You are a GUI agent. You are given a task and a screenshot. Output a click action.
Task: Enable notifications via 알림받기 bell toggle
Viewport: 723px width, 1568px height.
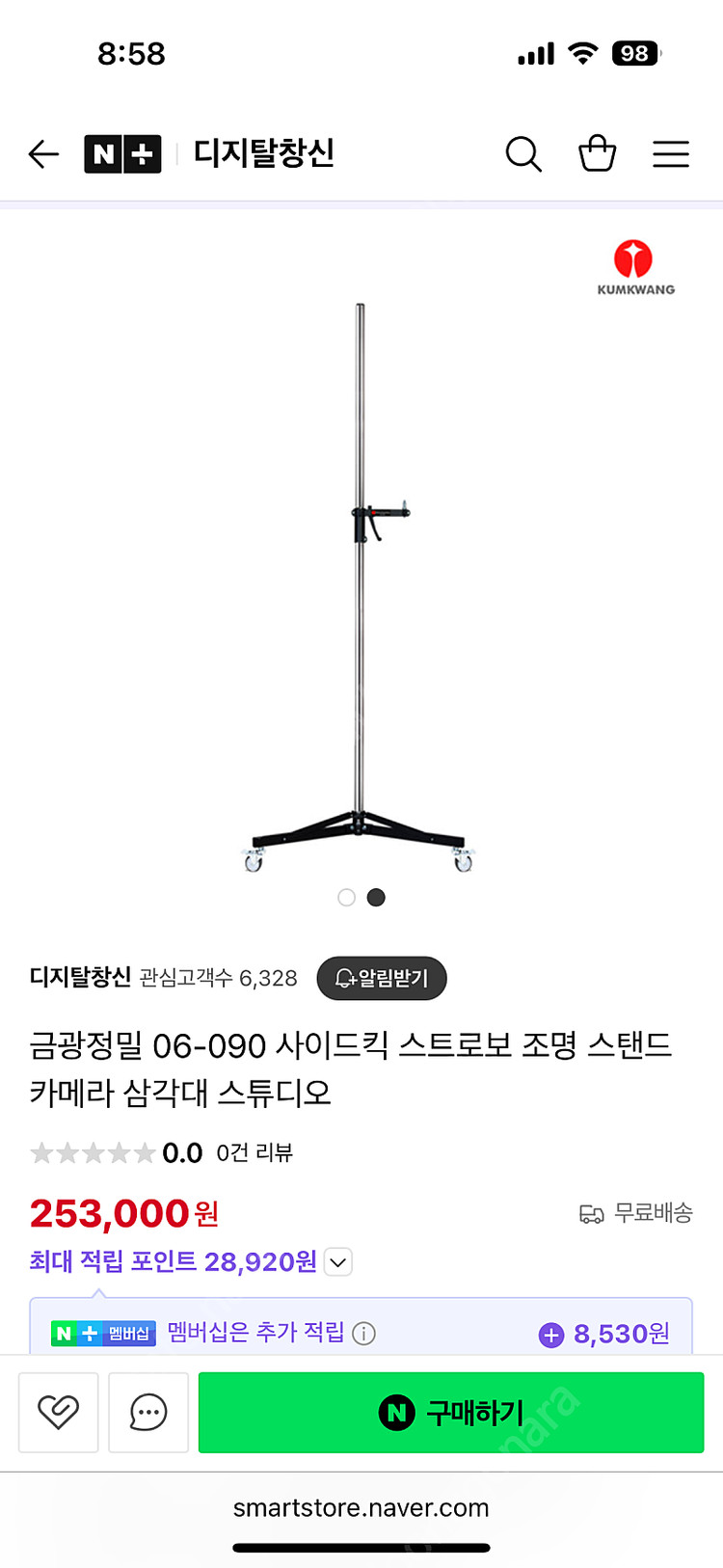point(381,977)
